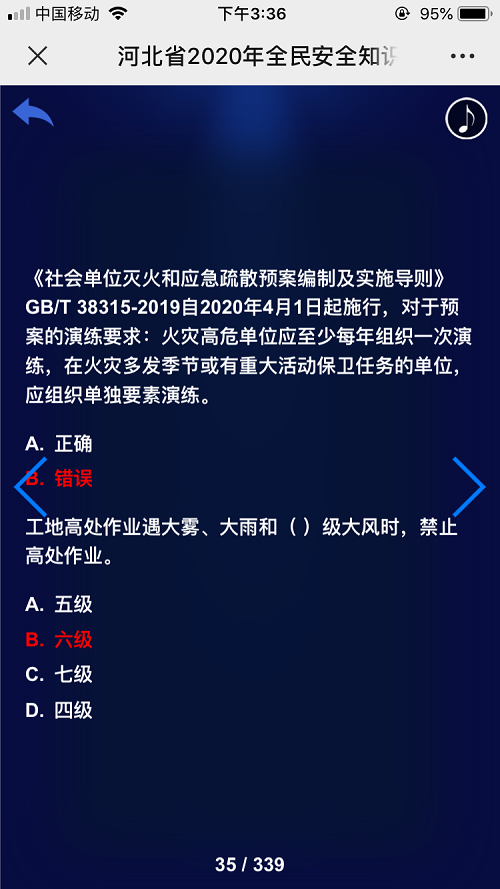Tap the blue back arrow

point(33,112)
